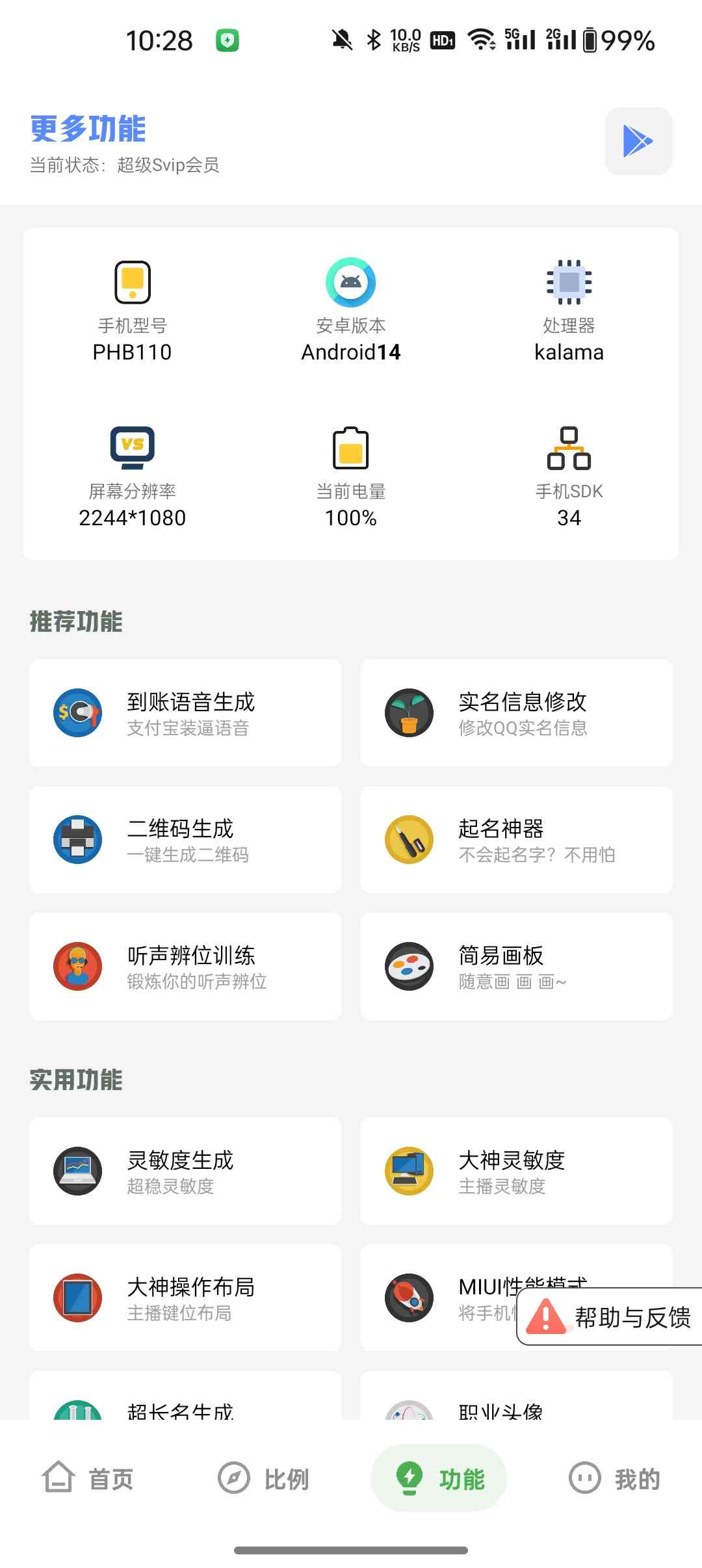
Task: Open 帮助与反馈 floating button
Action: [611, 1317]
